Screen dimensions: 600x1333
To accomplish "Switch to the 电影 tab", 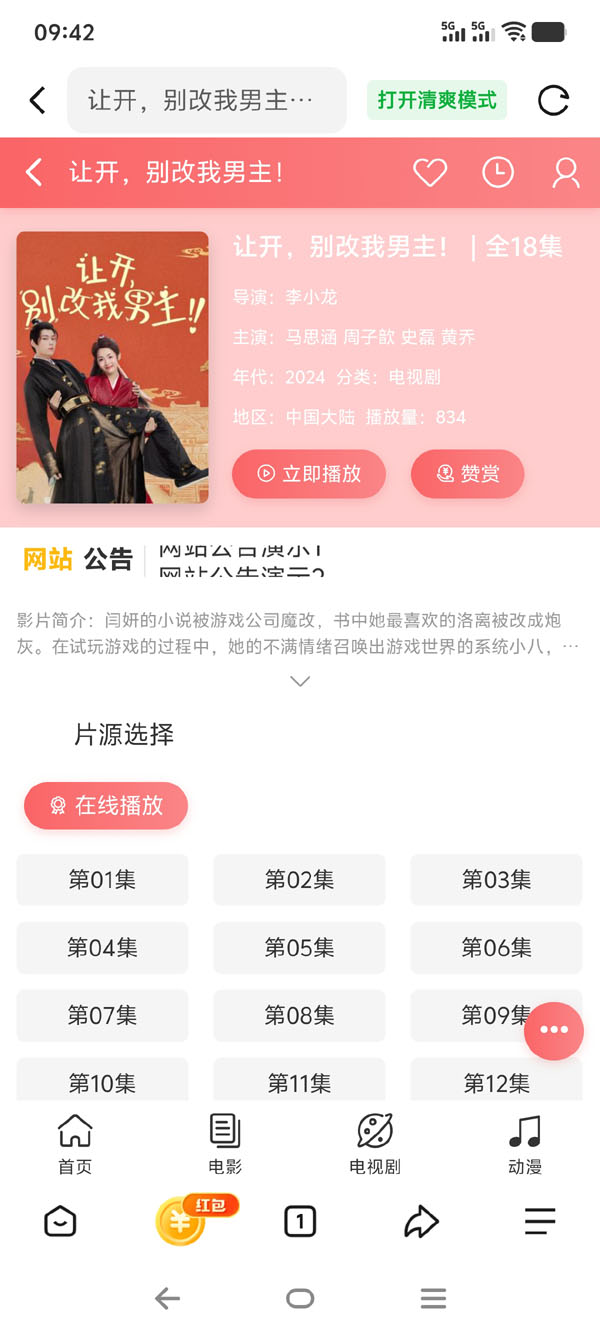I will pos(225,1144).
